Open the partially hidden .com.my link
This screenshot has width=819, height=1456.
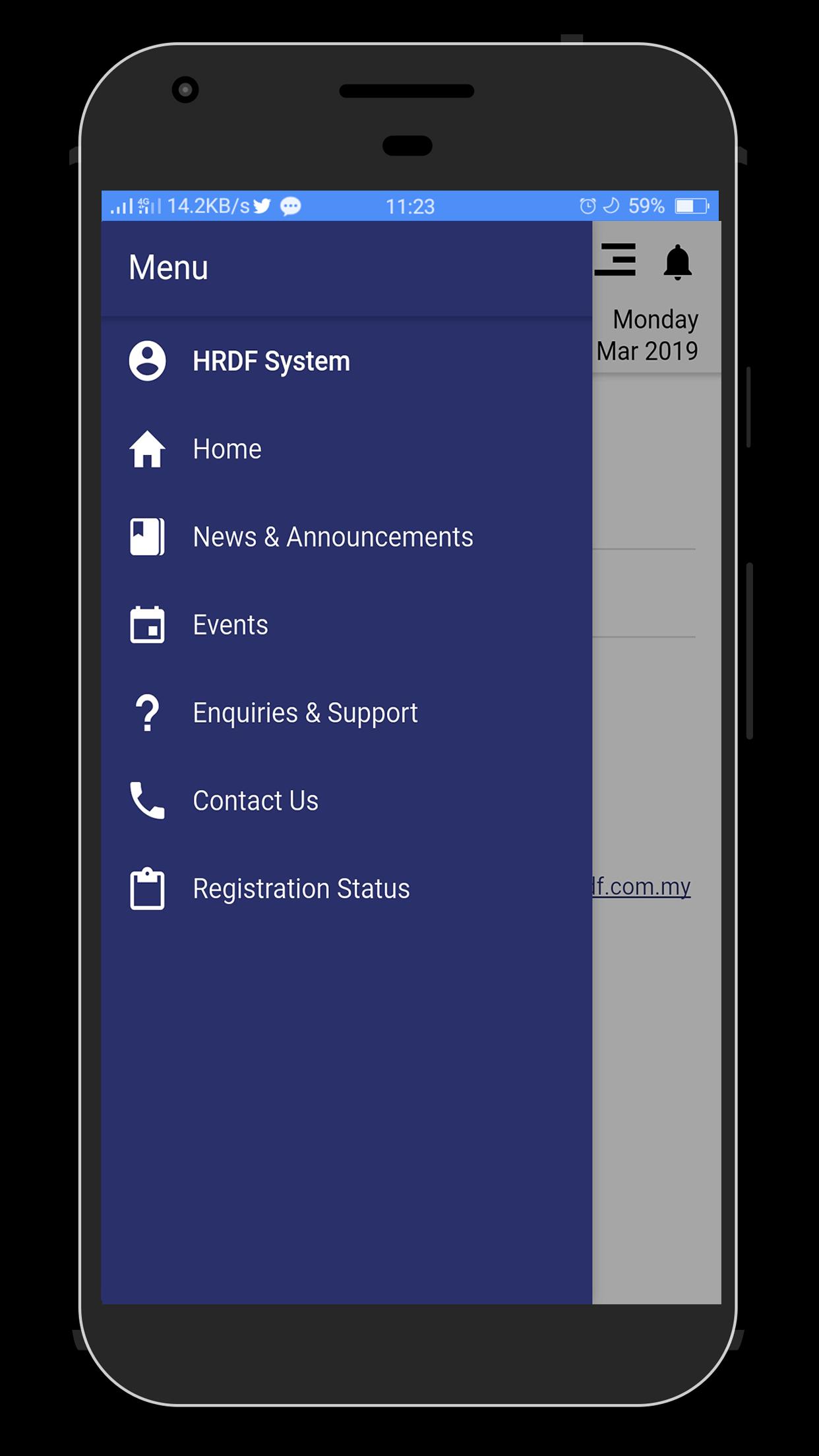point(642,886)
